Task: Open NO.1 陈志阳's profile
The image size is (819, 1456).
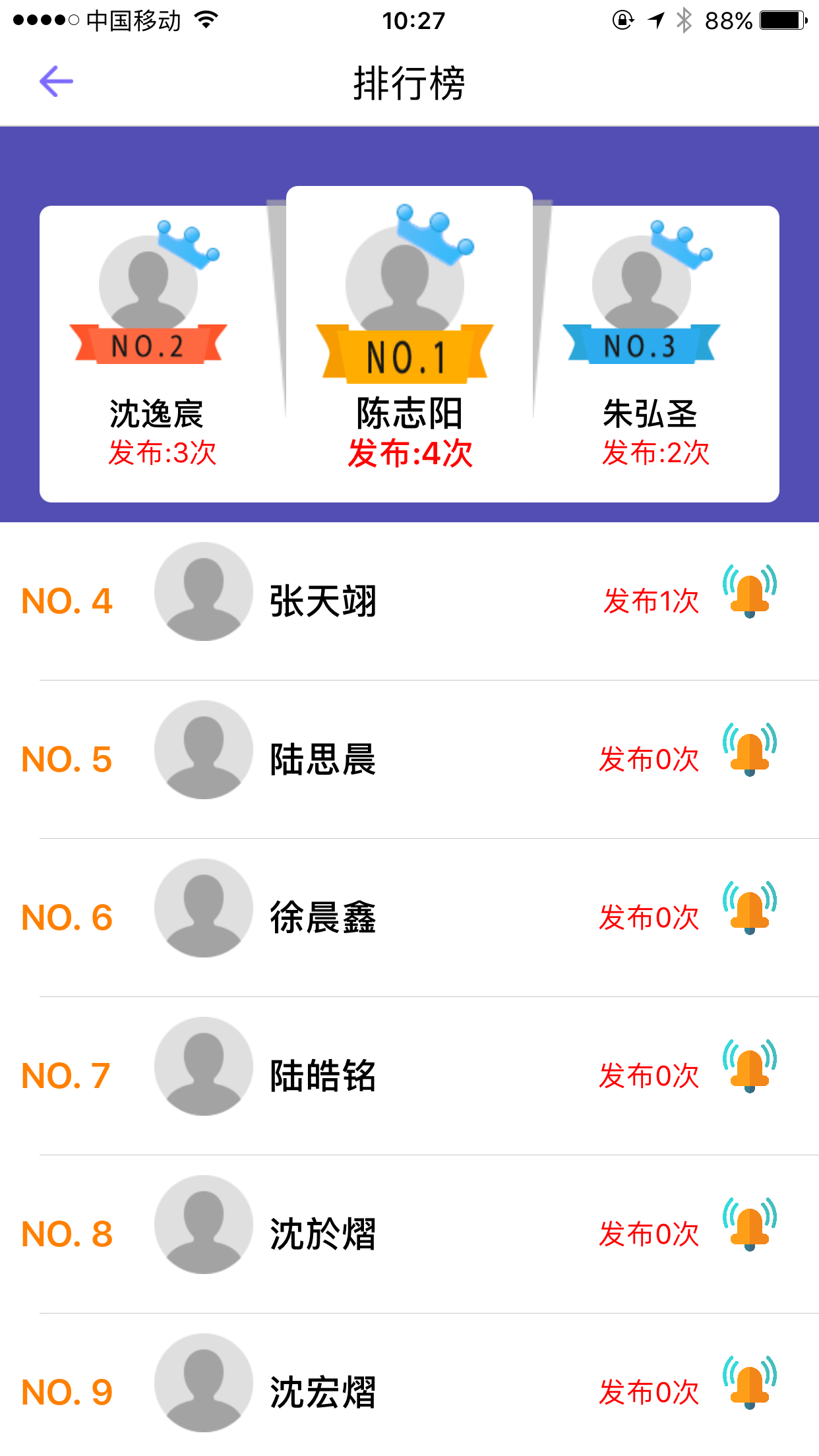Action: pyautogui.click(x=409, y=330)
